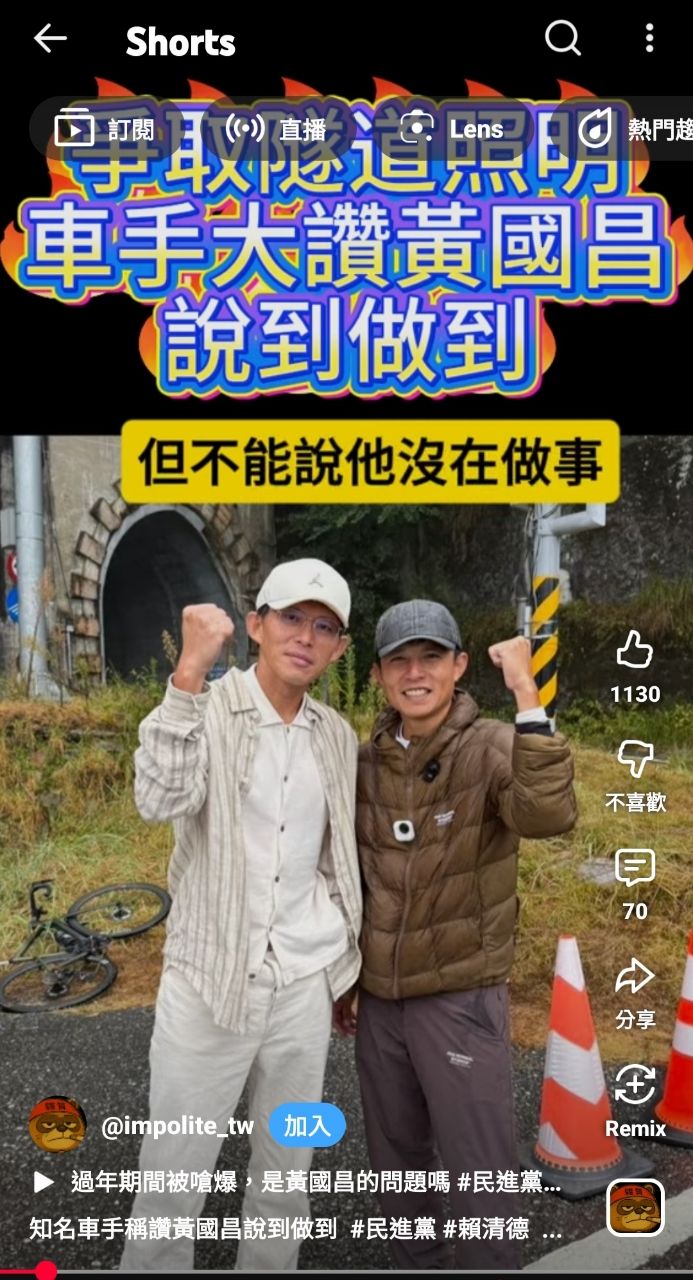Open the linked video 過年期間被嗆爆
693x1280 pixels.
click(300, 1182)
